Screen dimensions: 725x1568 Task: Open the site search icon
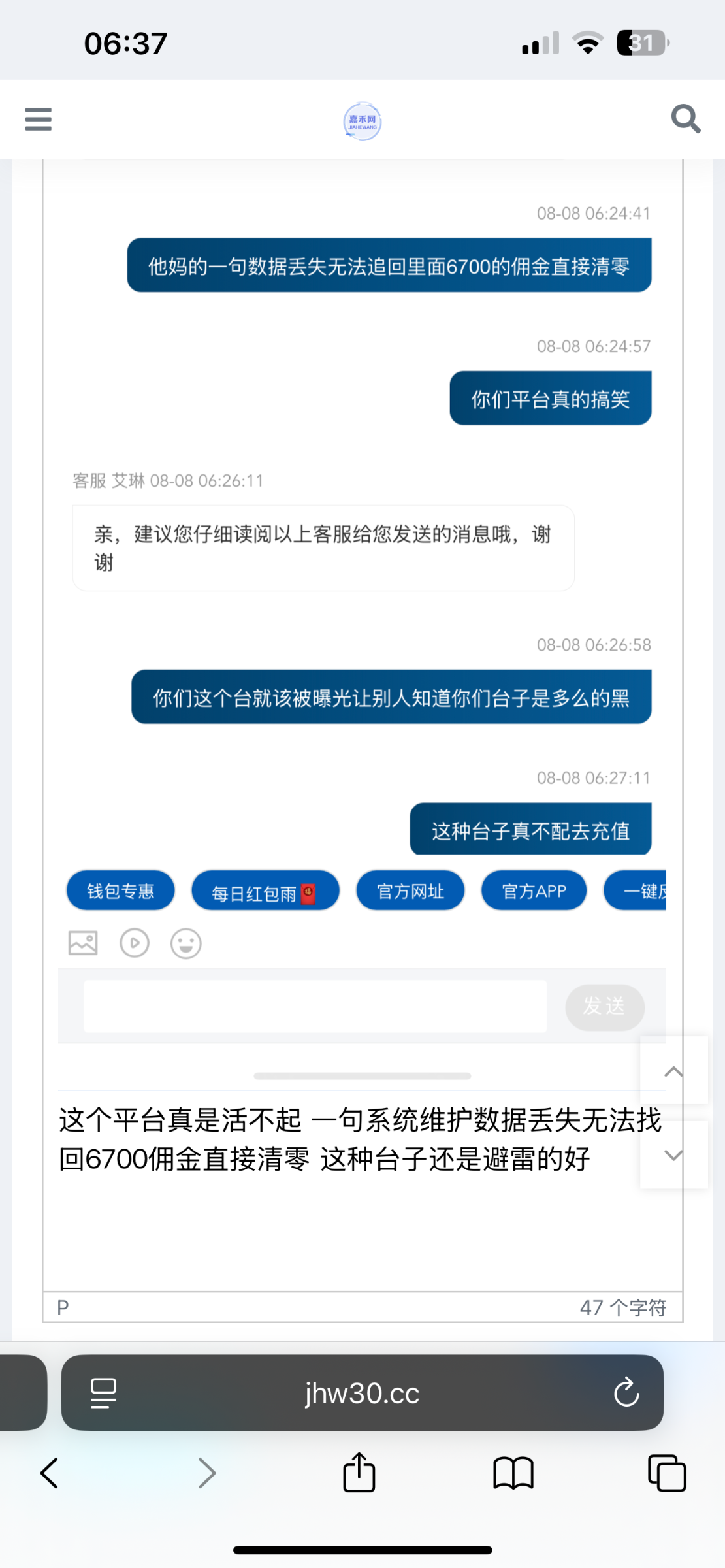click(685, 119)
